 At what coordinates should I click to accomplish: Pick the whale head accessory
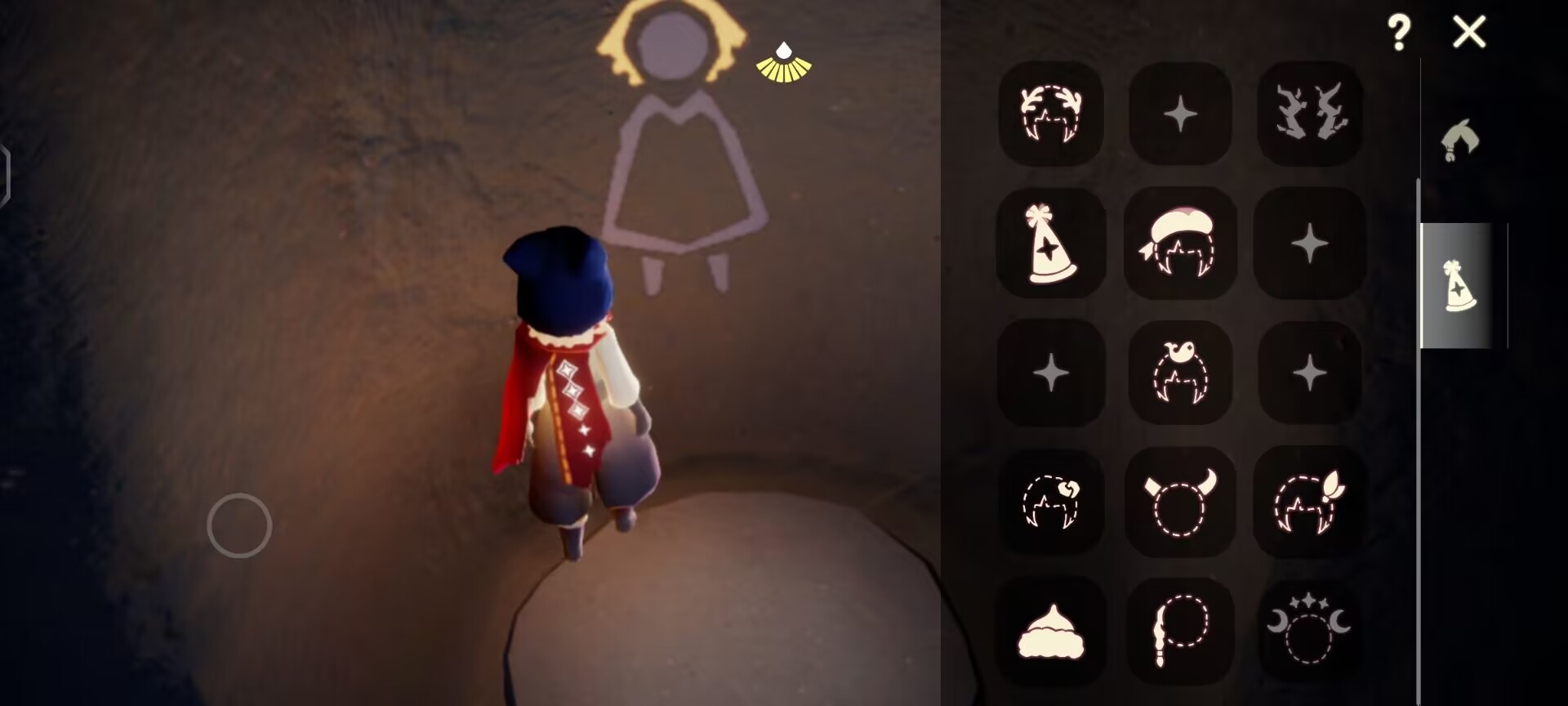[x=1180, y=373]
